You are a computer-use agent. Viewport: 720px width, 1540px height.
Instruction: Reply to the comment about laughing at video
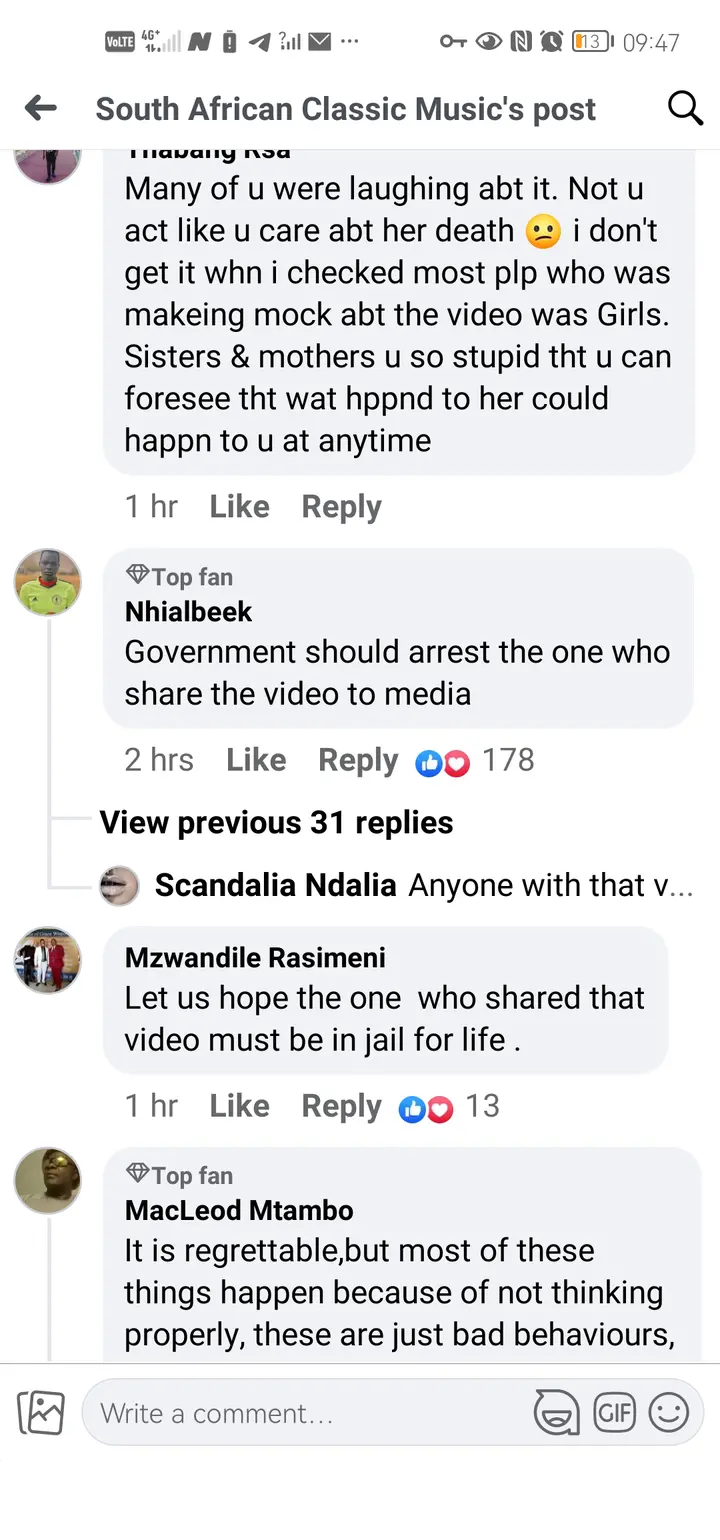pyautogui.click(x=341, y=507)
